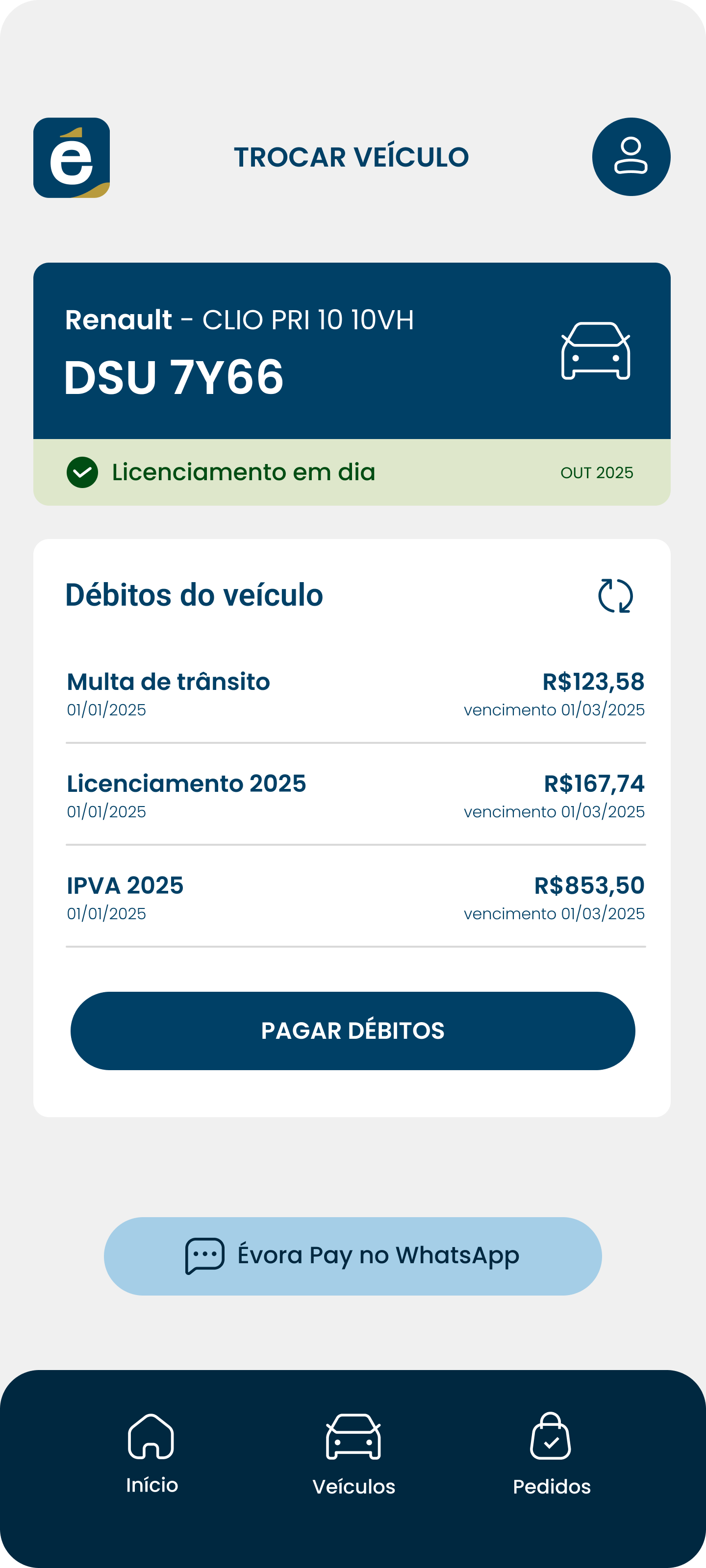Select the IPVA 2025 debt row
706x1568 pixels.
pos(355,897)
